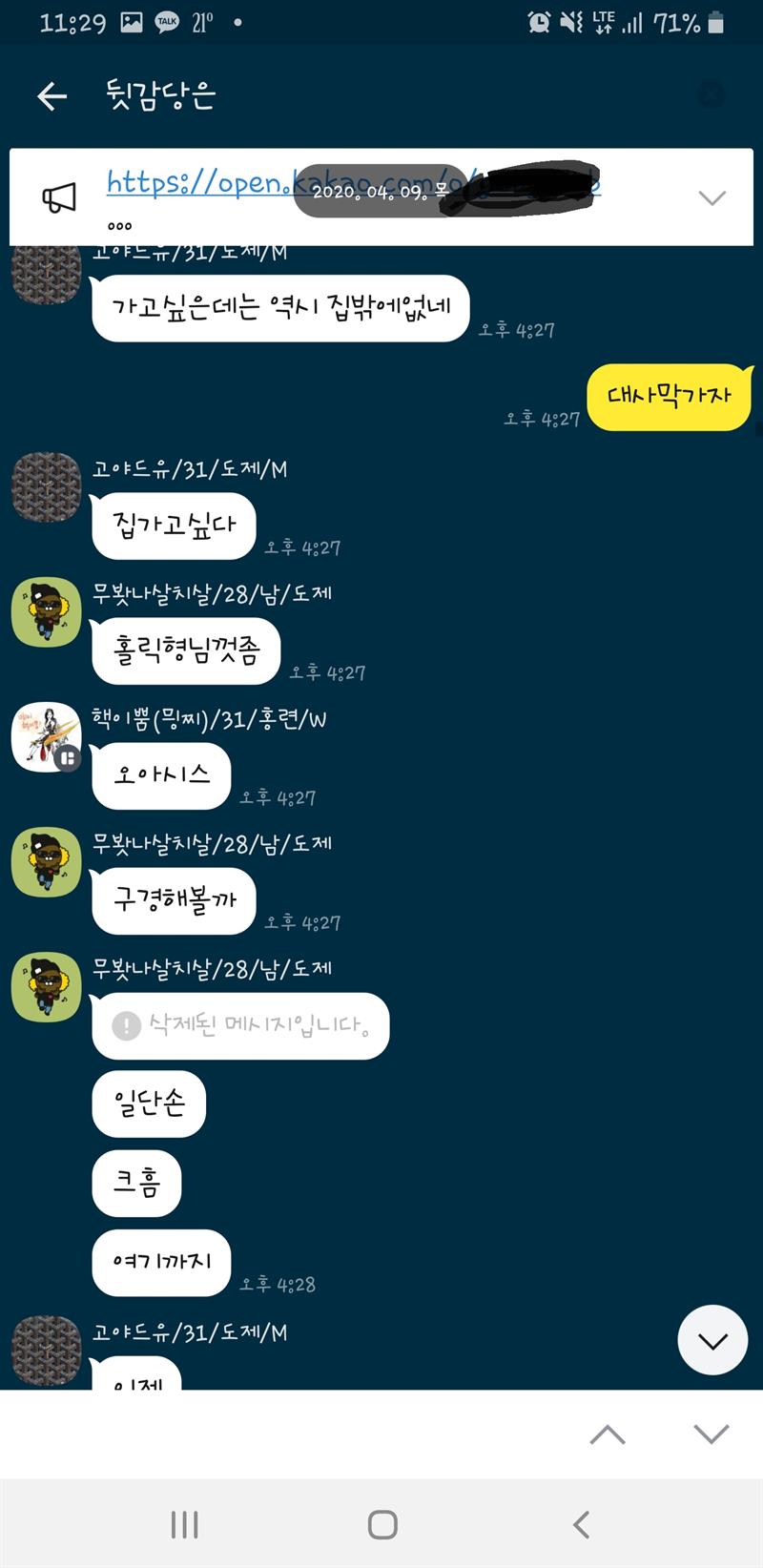Open 무봣나살치살's avatar above 홀릭형님껏좀

(x=46, y=611)
